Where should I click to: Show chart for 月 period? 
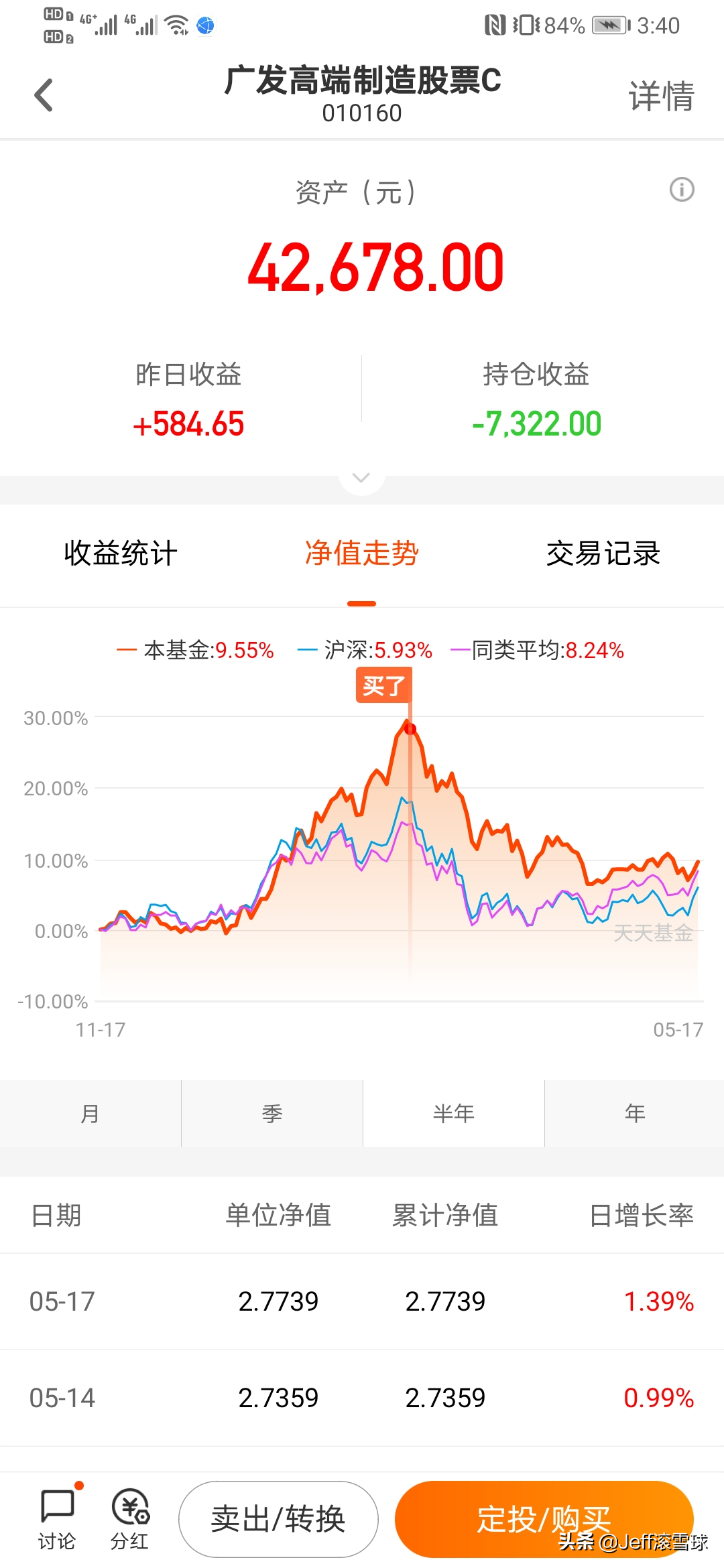[90, 1114]
